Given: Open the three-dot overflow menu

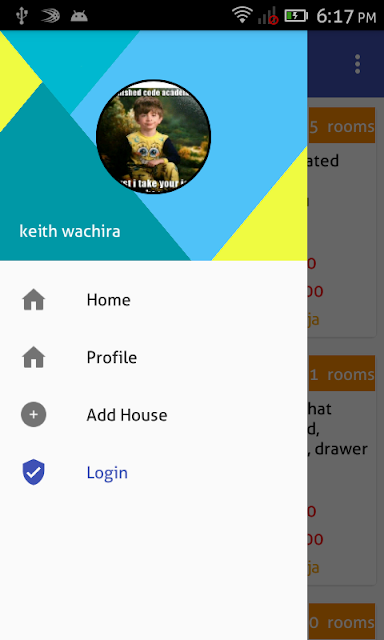Looking at the screenshot, I should (x=357, y=64).
